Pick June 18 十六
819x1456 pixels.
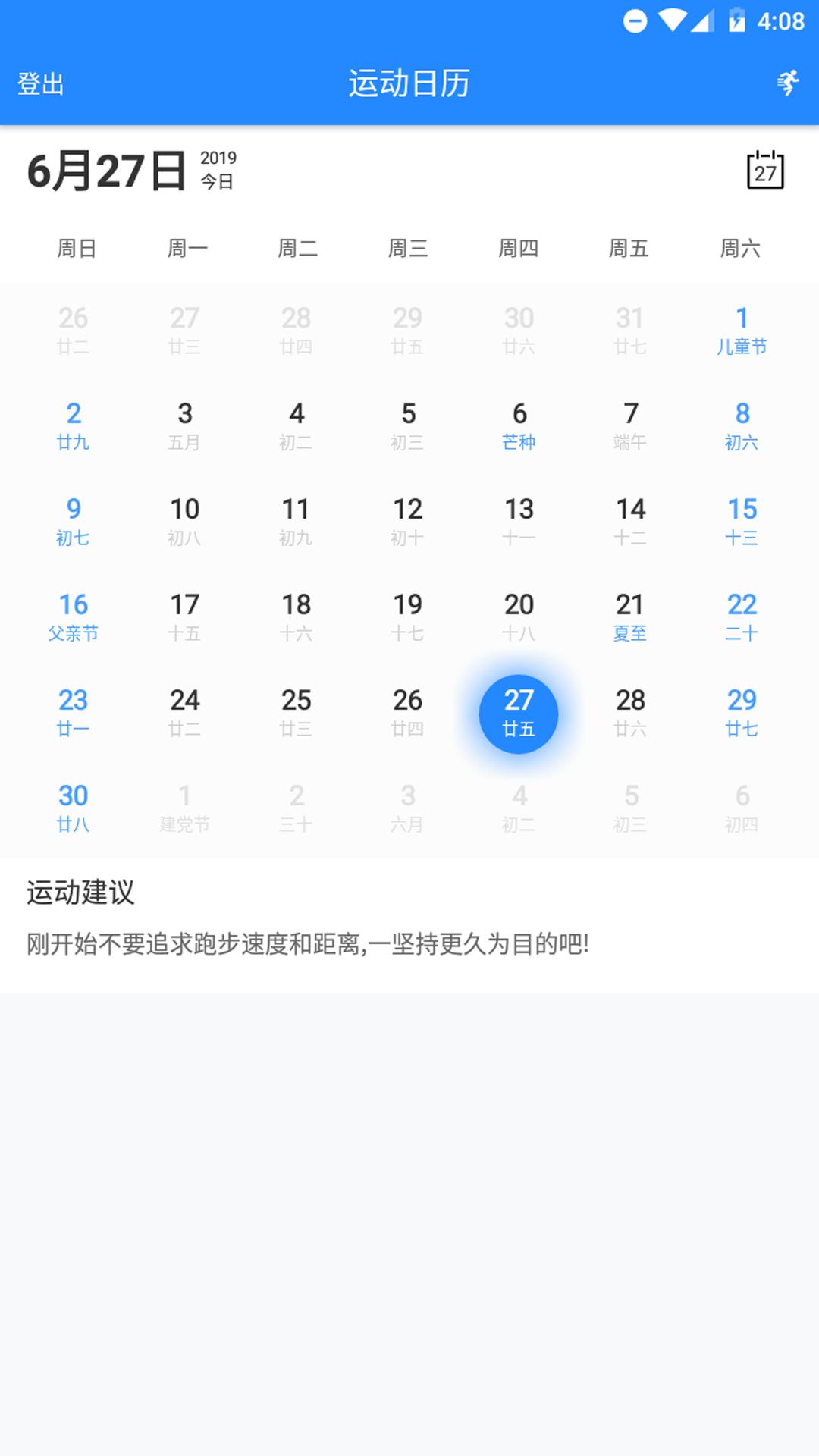(296, 617)
